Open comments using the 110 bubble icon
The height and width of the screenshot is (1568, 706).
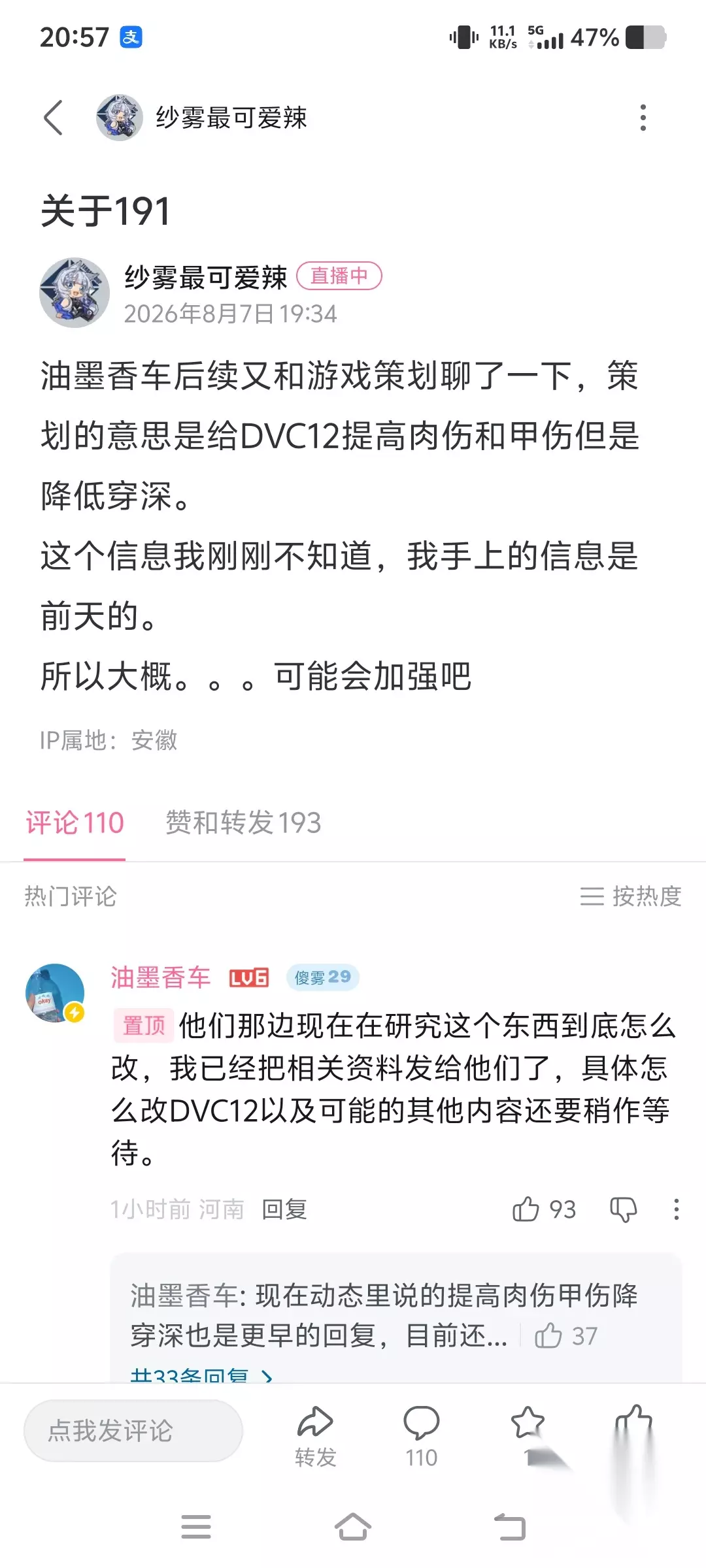(422, 1437)
